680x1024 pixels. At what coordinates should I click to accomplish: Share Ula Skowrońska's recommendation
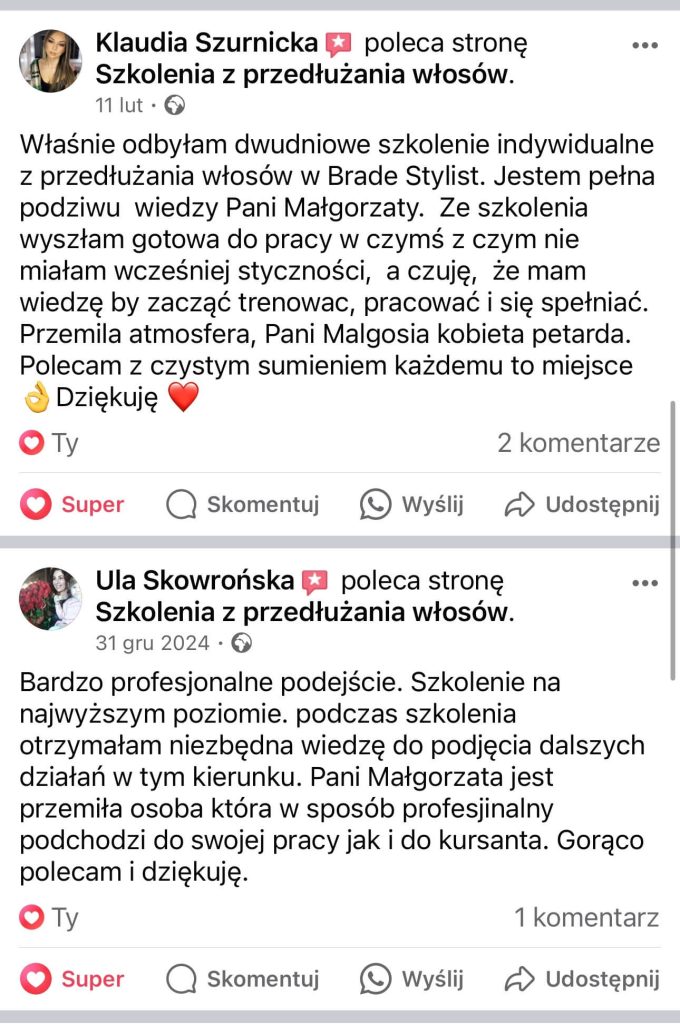tap(582, 979)
